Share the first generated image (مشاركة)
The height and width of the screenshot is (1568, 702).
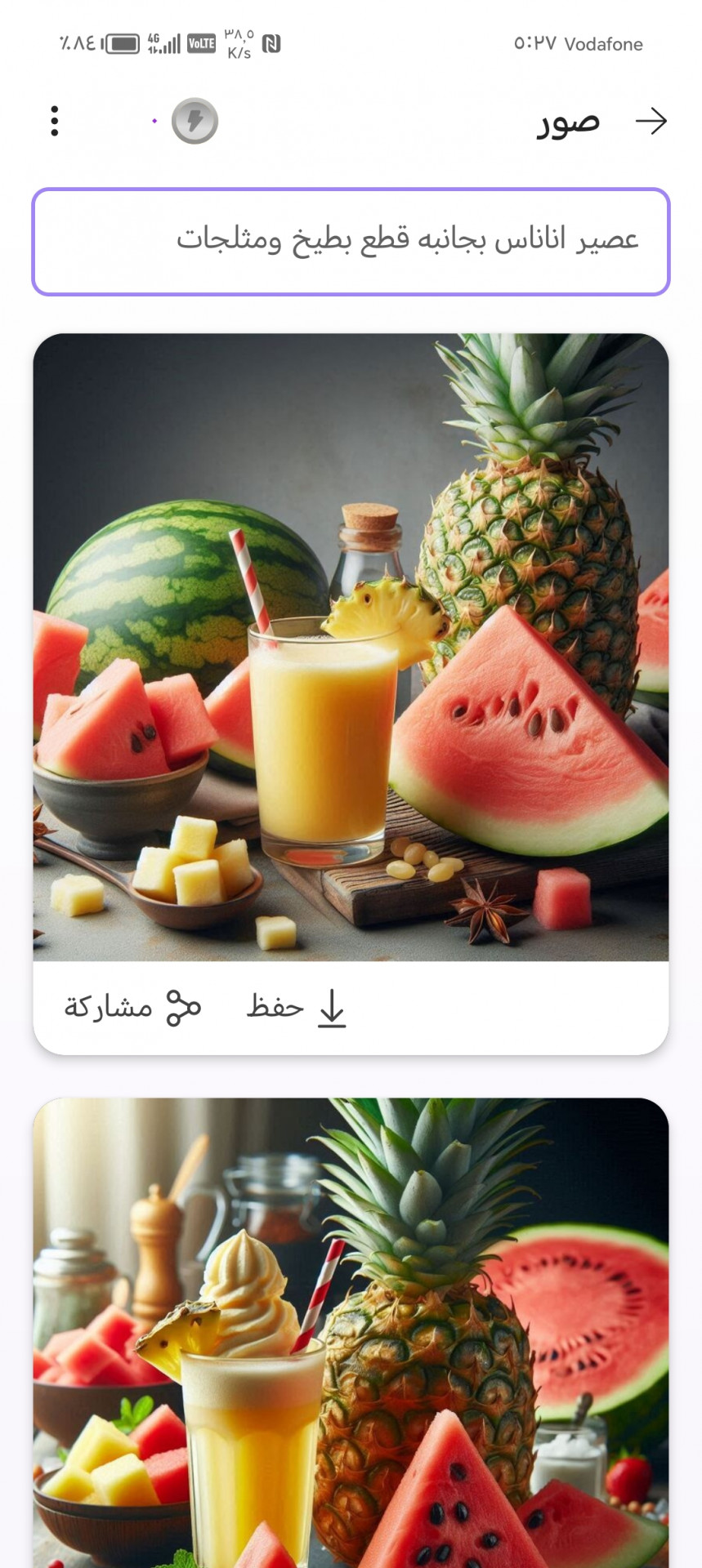[x=132, y=1007]
